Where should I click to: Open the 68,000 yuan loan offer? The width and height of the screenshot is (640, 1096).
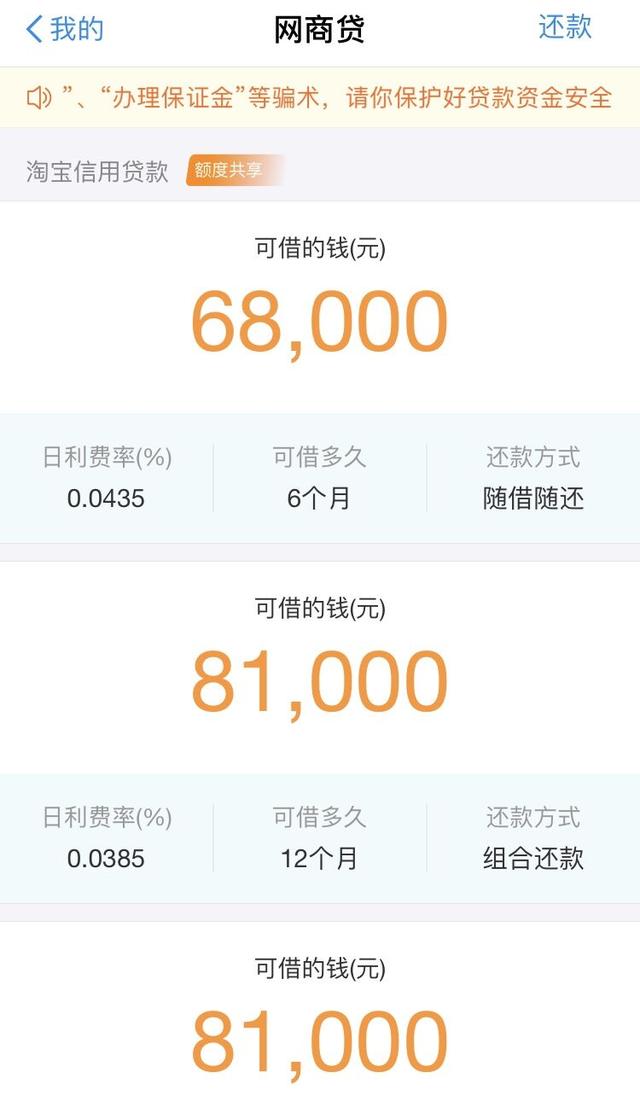(320, 372)
